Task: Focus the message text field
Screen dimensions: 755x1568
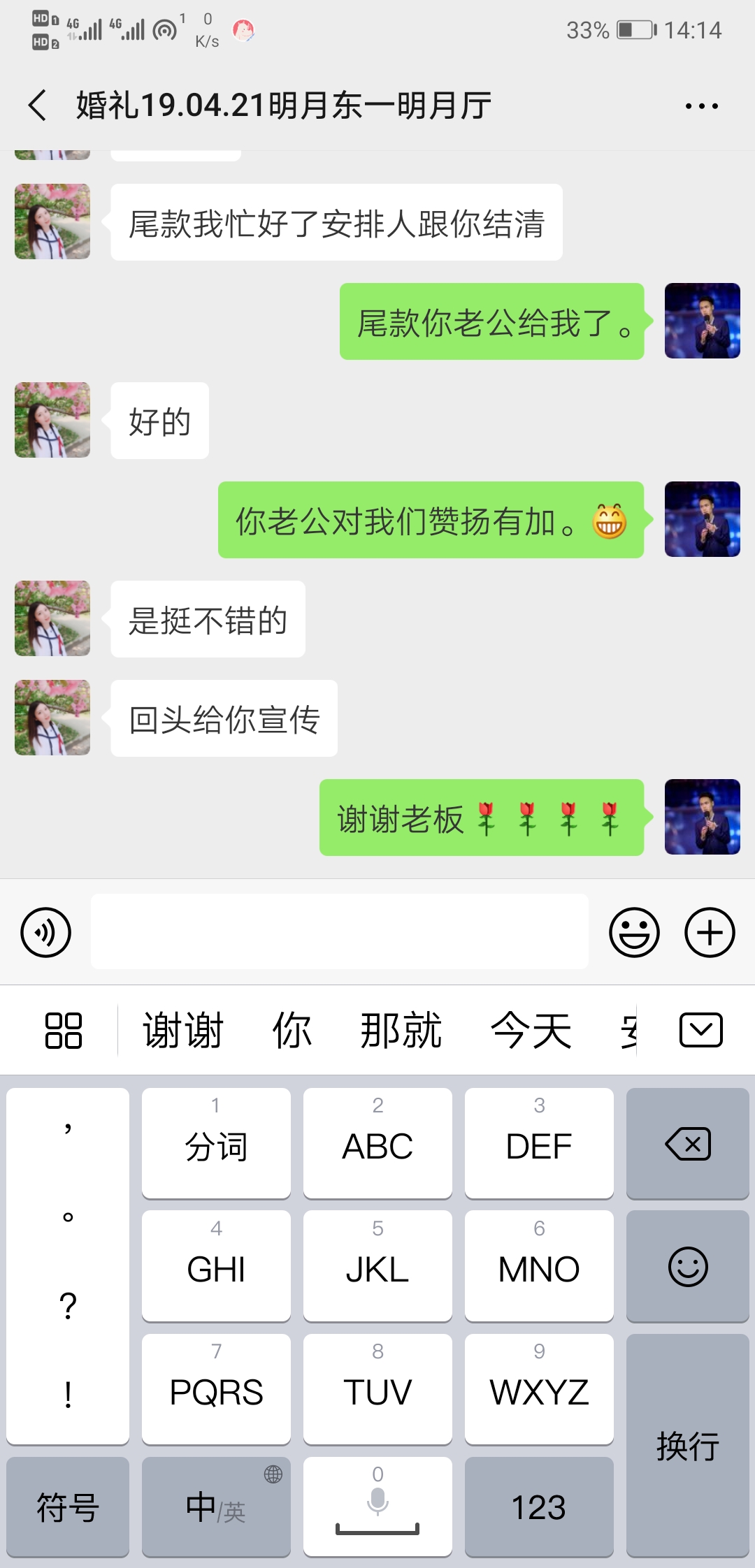Action: tap(339, 932)
